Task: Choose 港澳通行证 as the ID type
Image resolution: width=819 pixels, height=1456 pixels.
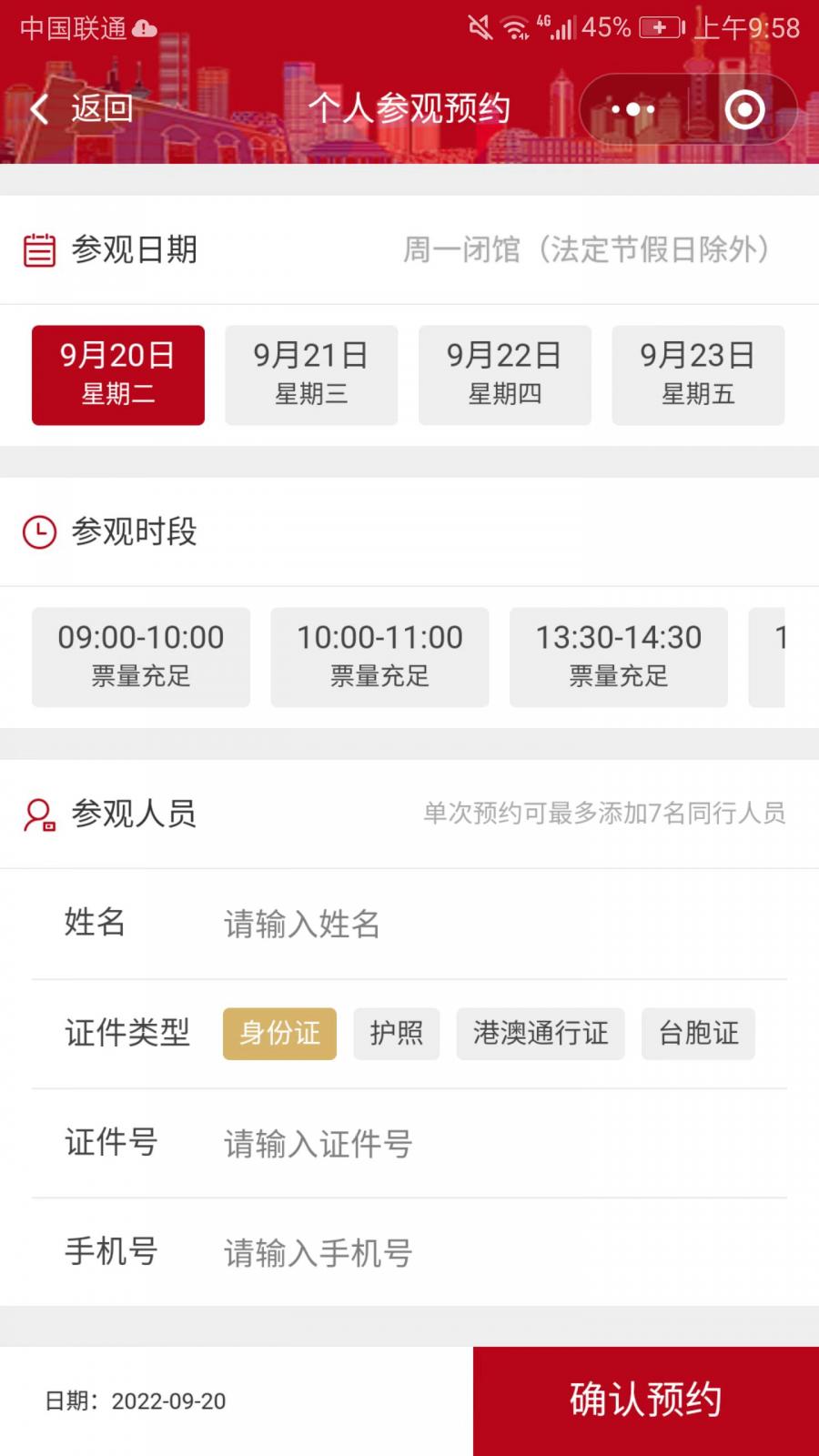Action: 541,1034
